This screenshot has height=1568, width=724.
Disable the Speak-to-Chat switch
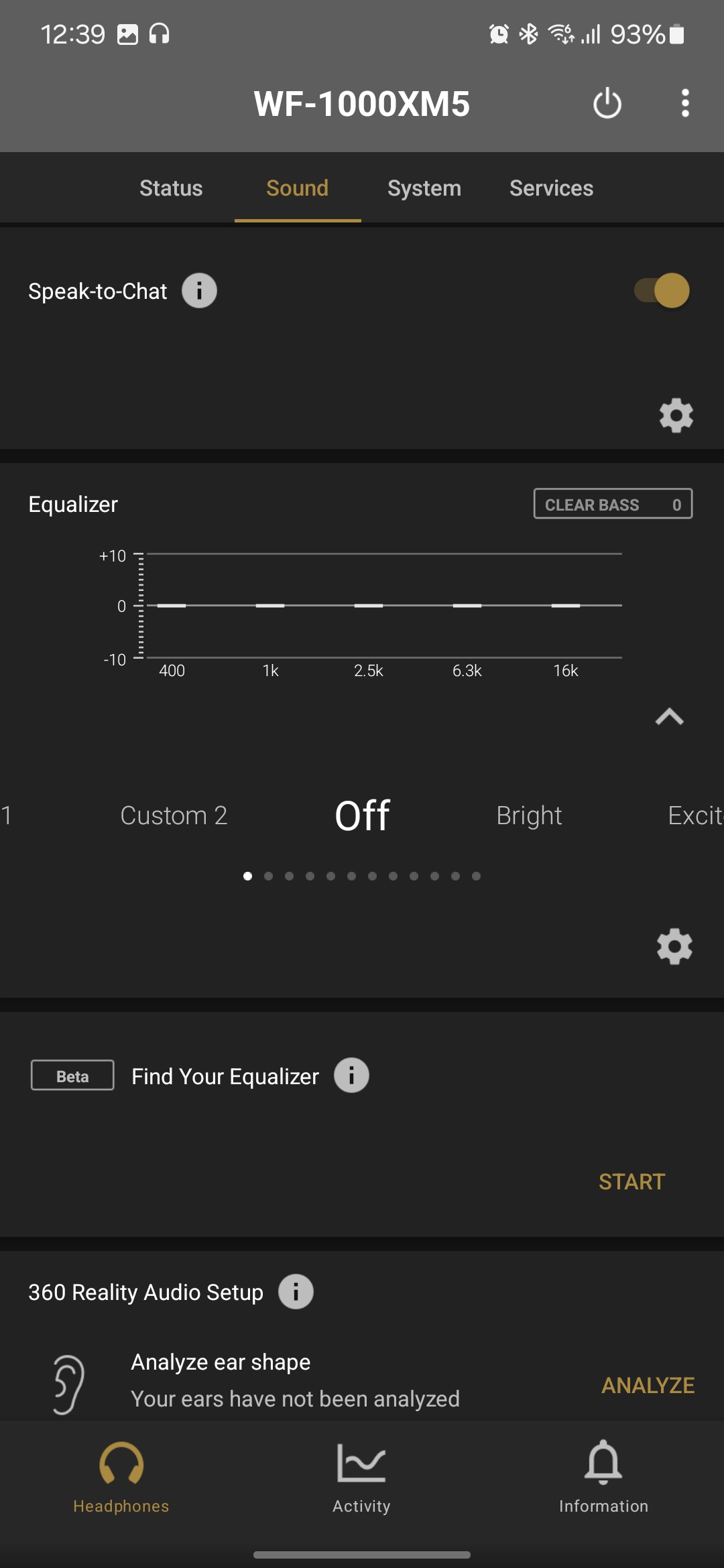click(662, 291)
